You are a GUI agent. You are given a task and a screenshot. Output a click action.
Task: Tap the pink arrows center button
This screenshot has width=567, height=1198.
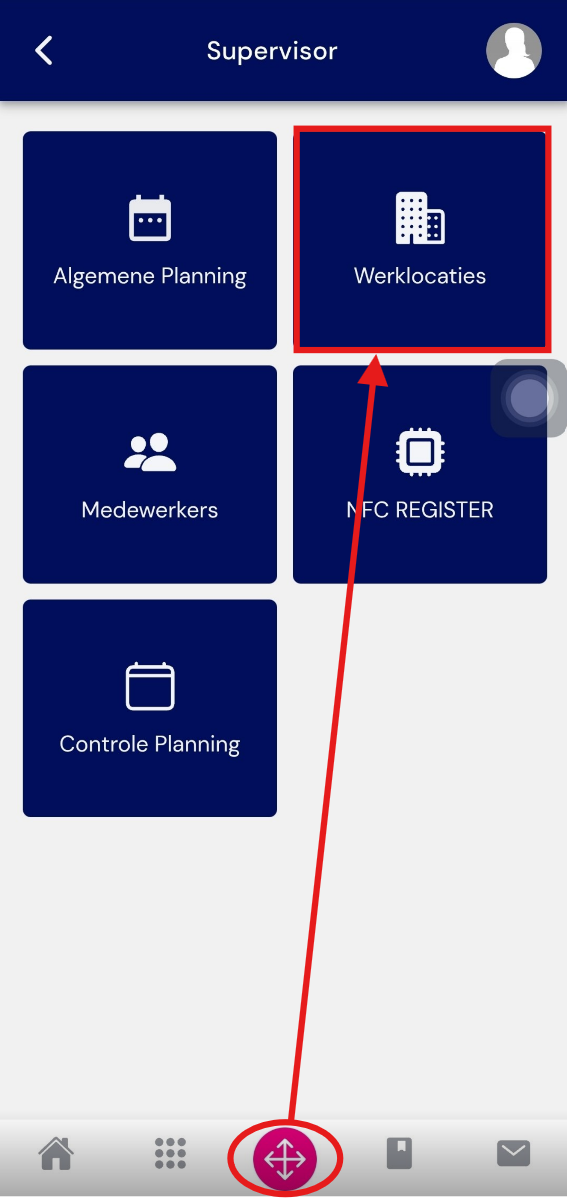284,1158
